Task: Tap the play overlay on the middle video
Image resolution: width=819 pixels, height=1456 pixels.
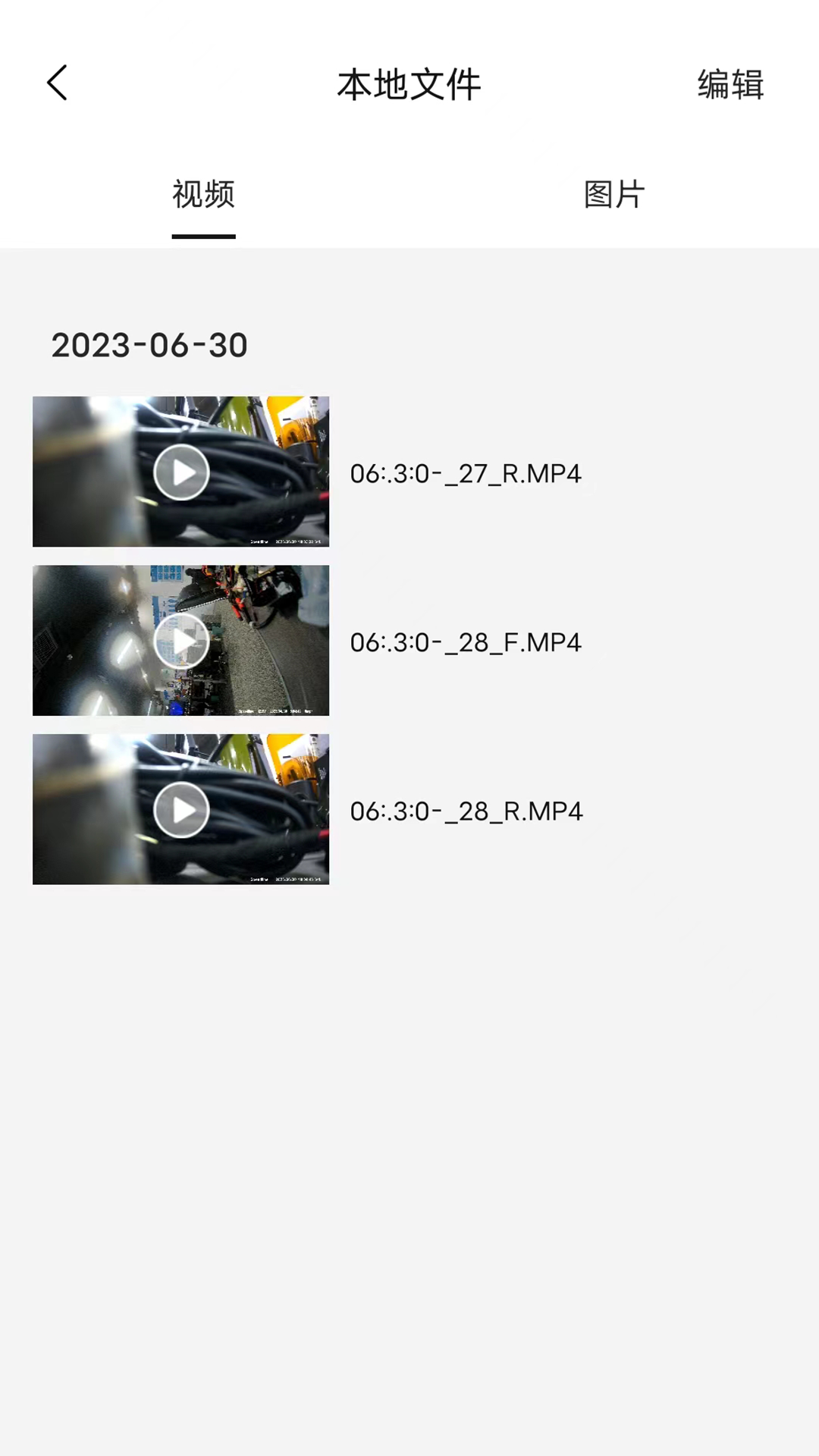Action: point(180,641)
